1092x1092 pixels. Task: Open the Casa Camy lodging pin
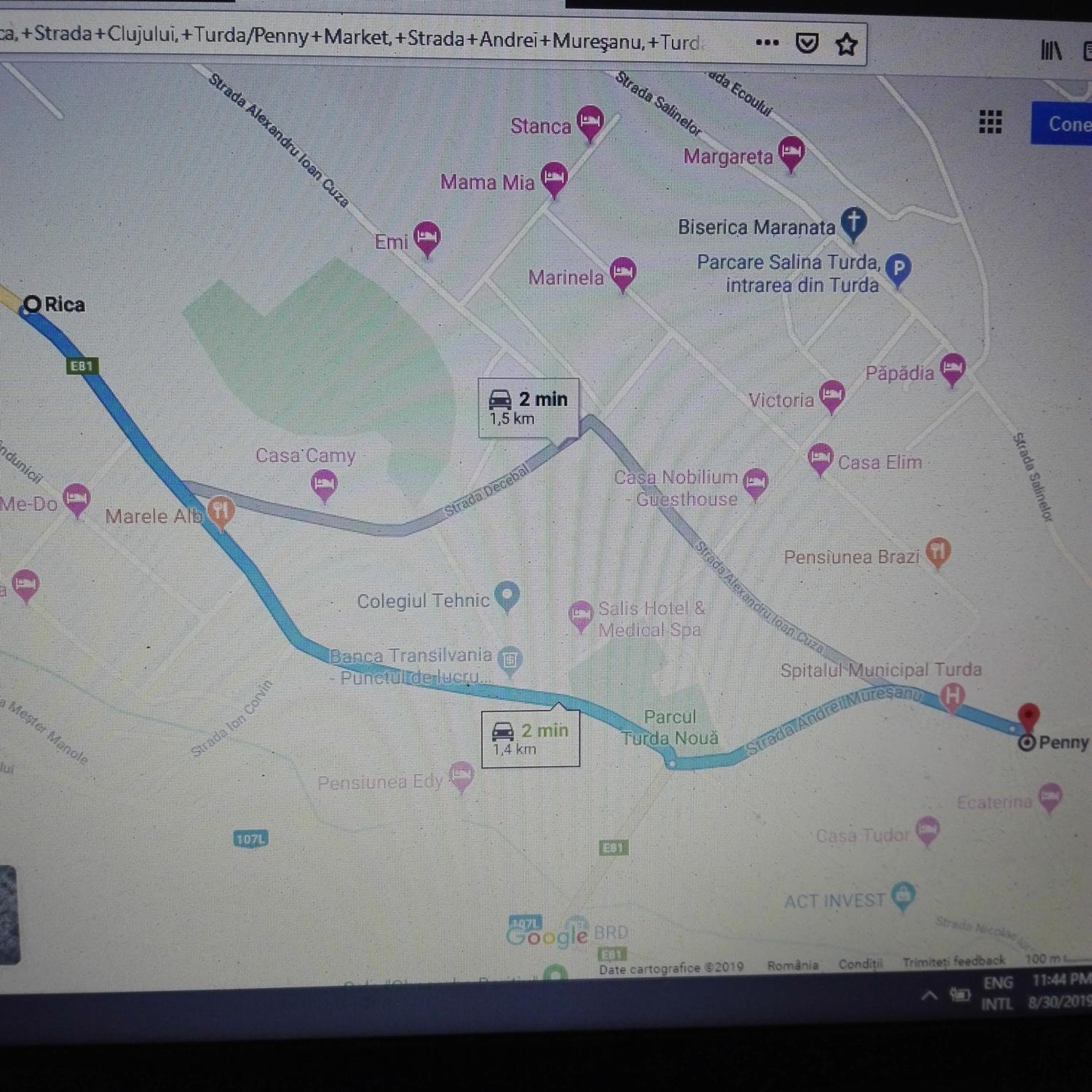[x=324, y=485]
